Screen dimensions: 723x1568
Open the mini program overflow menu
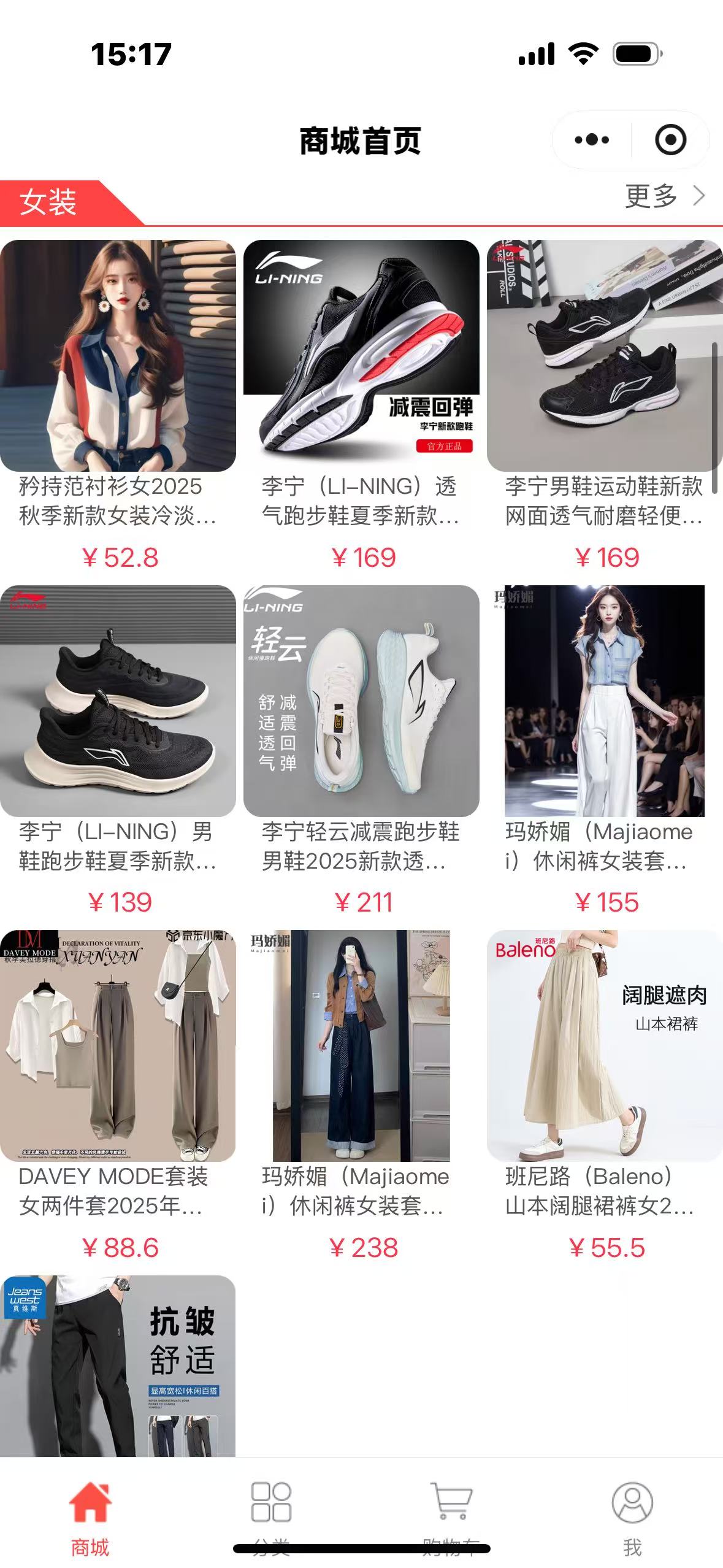point(592,140)
